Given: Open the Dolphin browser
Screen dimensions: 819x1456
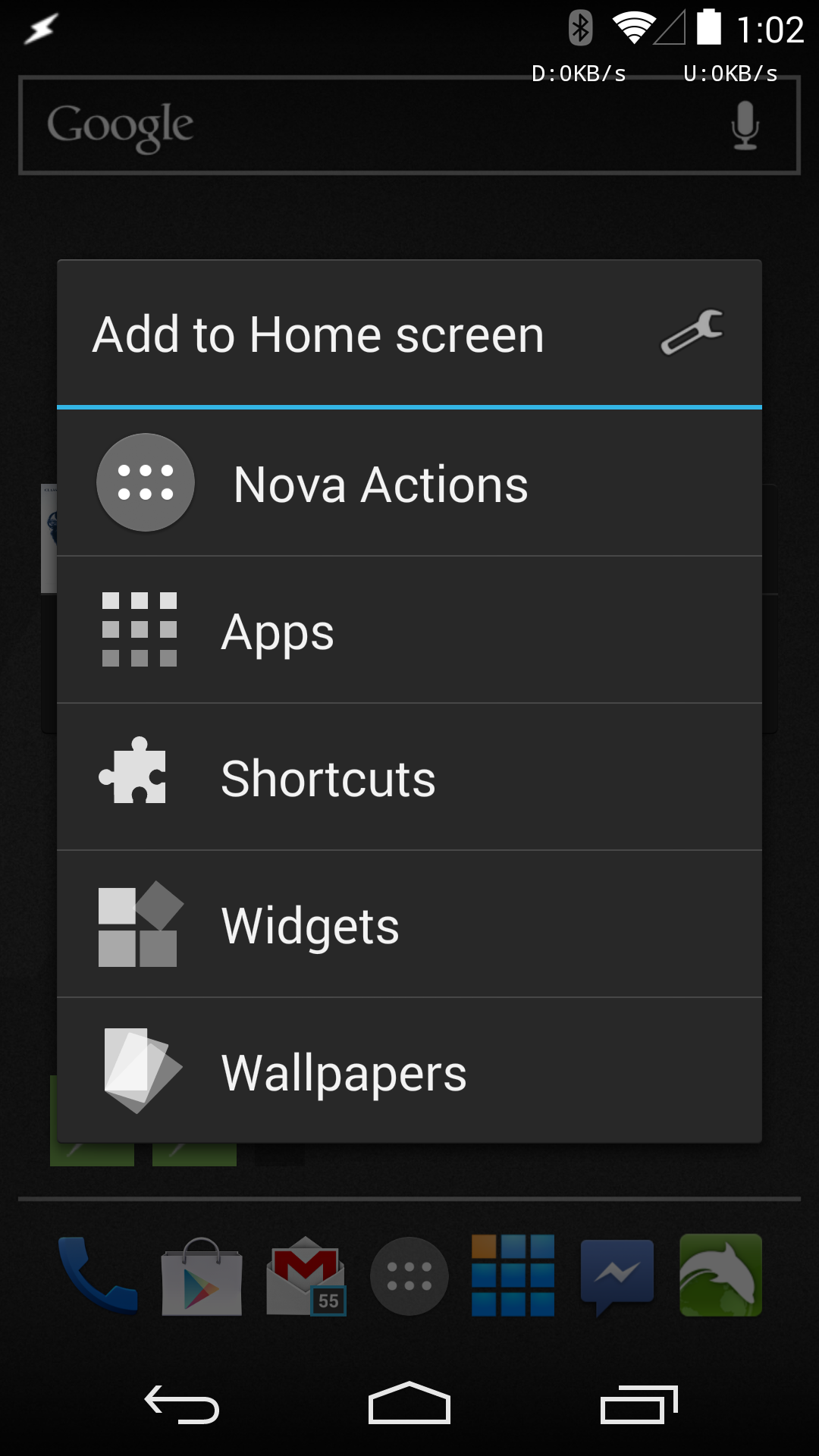Looking at the screenshot, I should (x=721, y=1276).
